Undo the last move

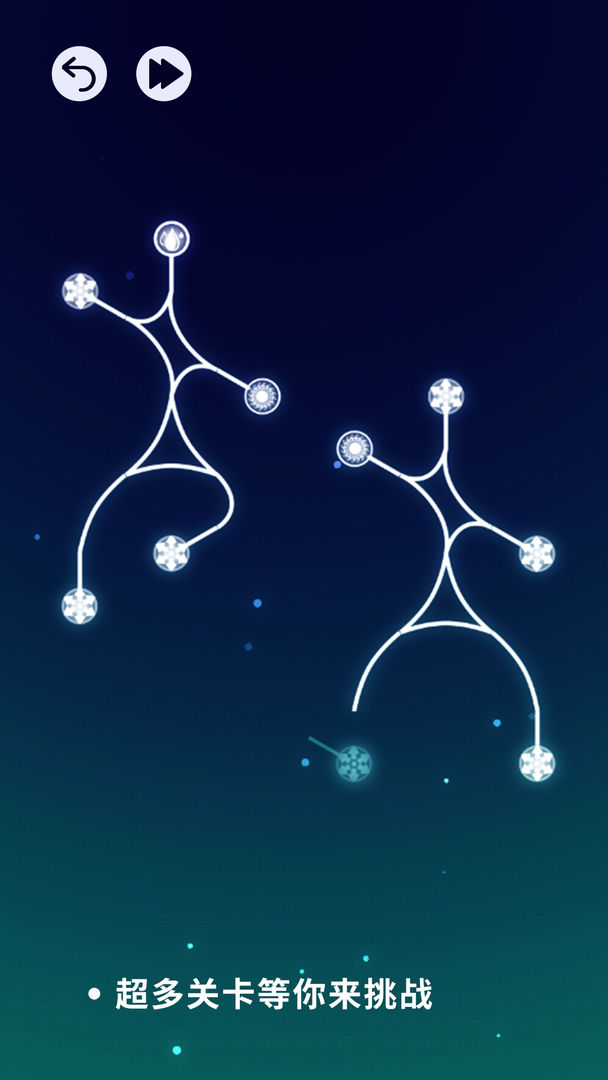pyautogui.click(x=79, y=74)
